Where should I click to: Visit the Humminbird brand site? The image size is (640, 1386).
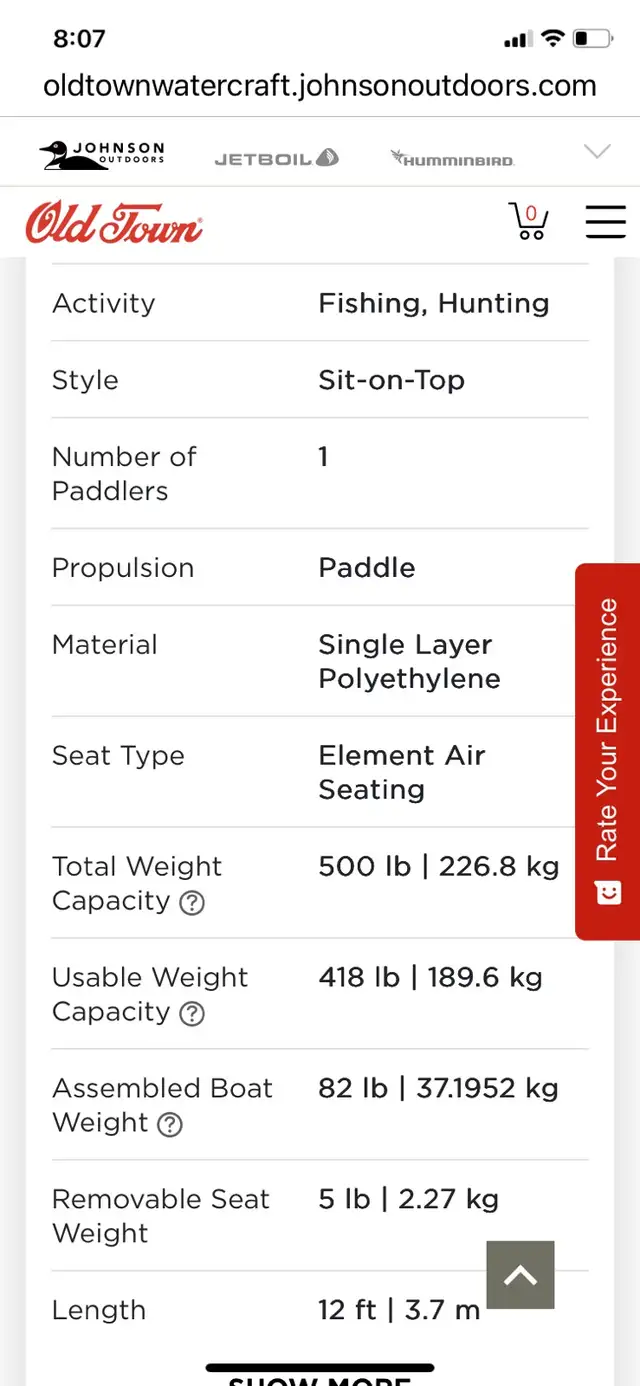pyautogui.click(x=452, y=158)
